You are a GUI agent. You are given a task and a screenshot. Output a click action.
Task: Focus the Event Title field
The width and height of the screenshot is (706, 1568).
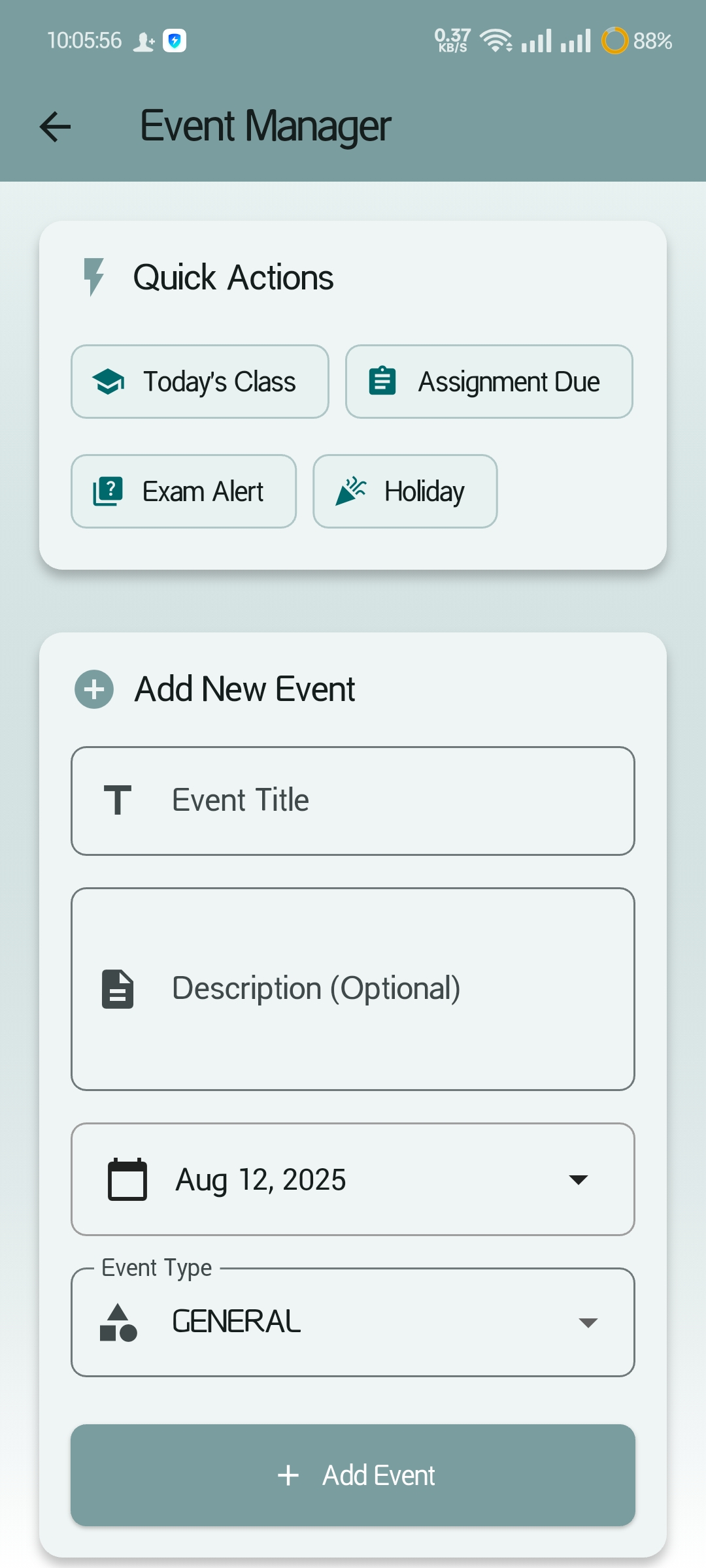(x=353, y=801)
